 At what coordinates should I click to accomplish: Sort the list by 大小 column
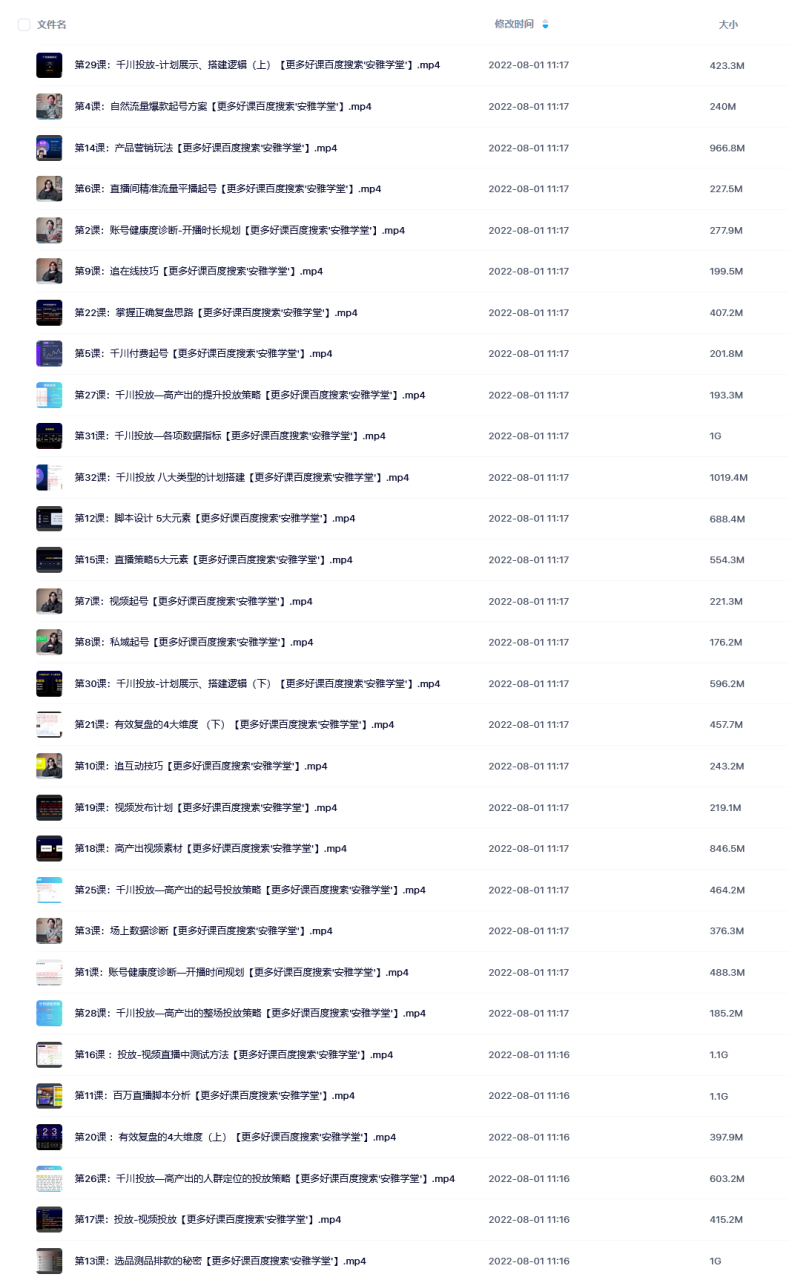728,23
